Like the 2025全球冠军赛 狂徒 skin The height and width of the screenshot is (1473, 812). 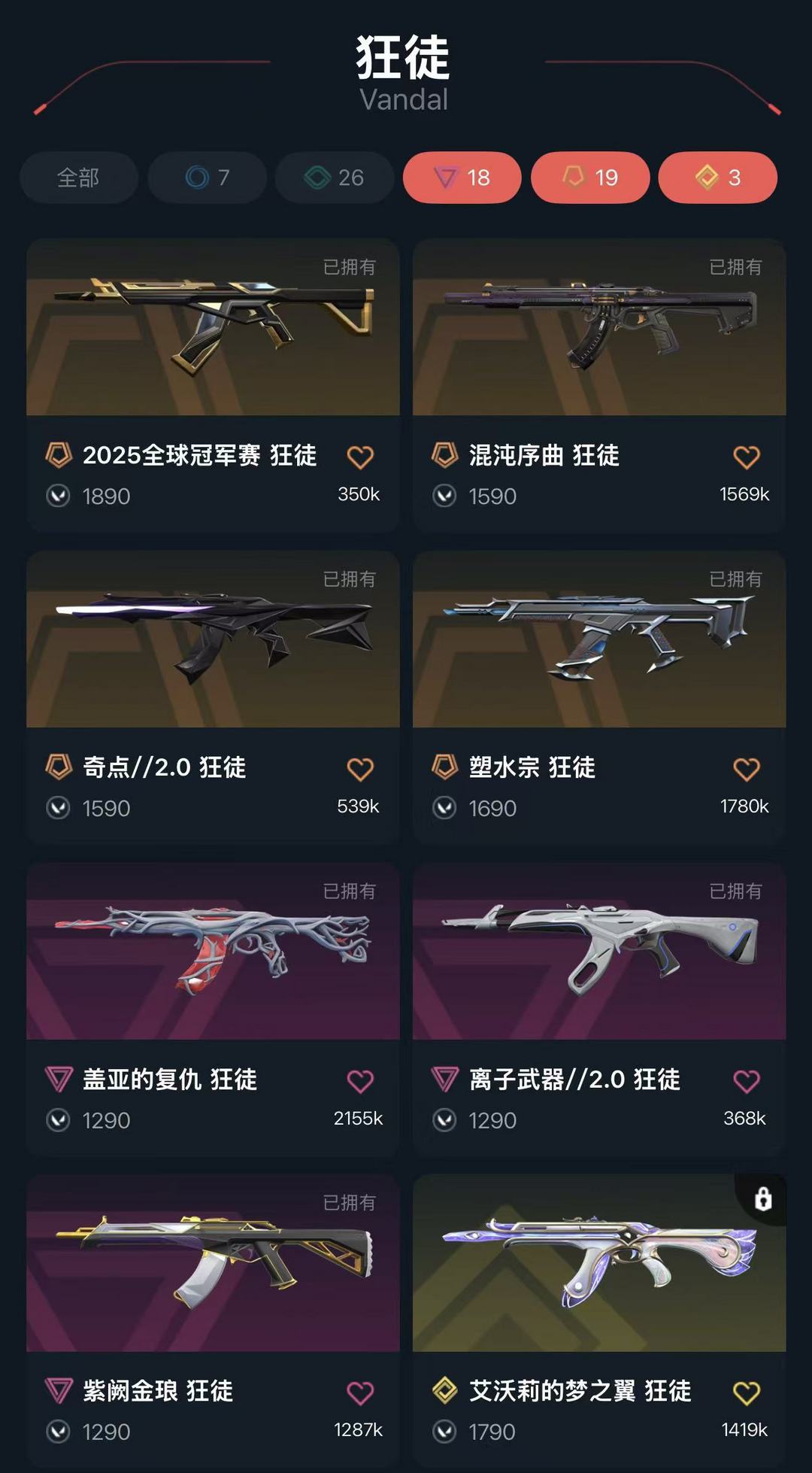point(360,457)
